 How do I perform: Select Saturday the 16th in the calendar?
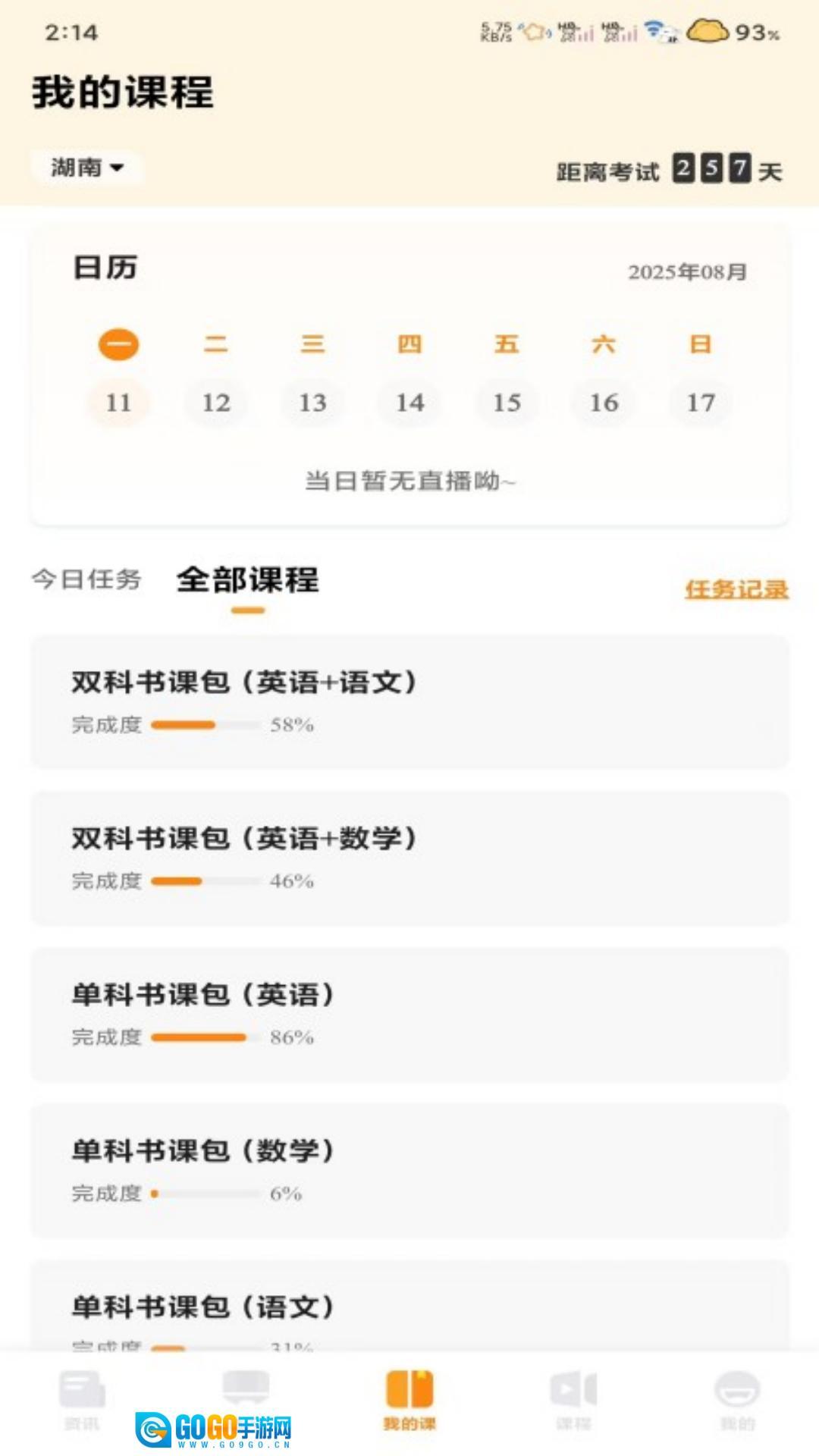pyautogui.click(x=604, y=402)
